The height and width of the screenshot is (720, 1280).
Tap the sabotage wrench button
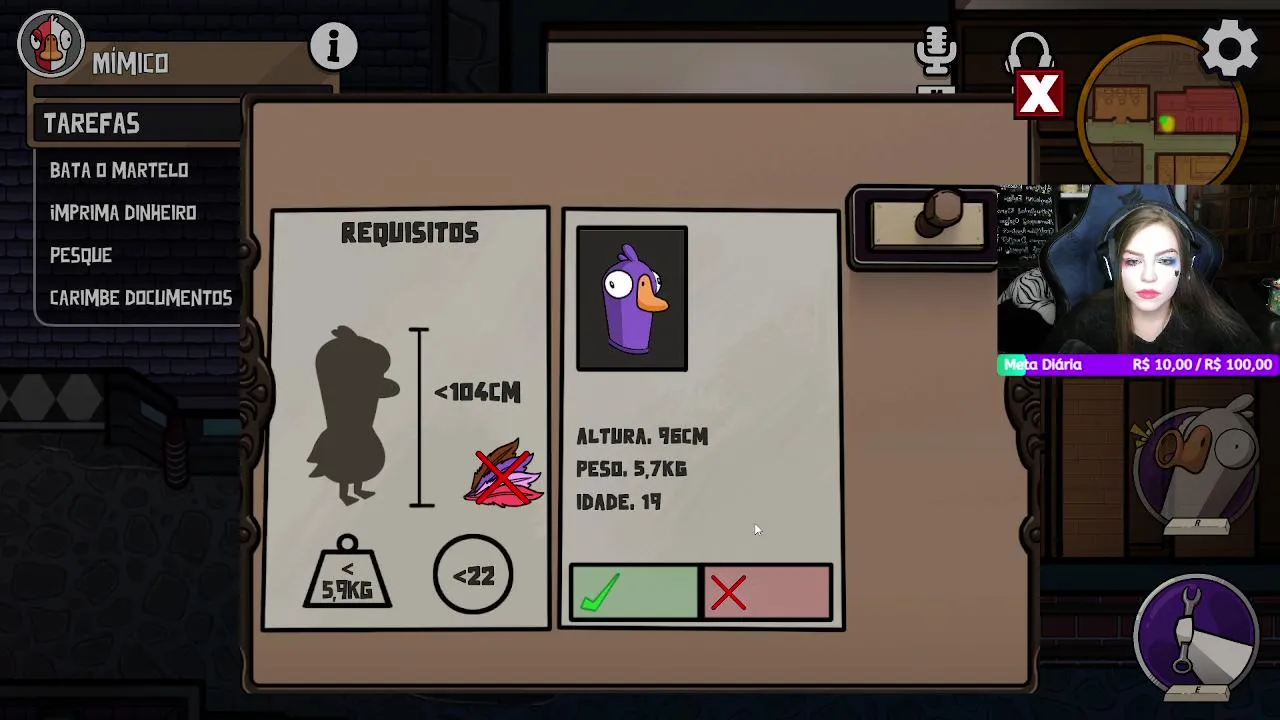tap(1196, 635)
